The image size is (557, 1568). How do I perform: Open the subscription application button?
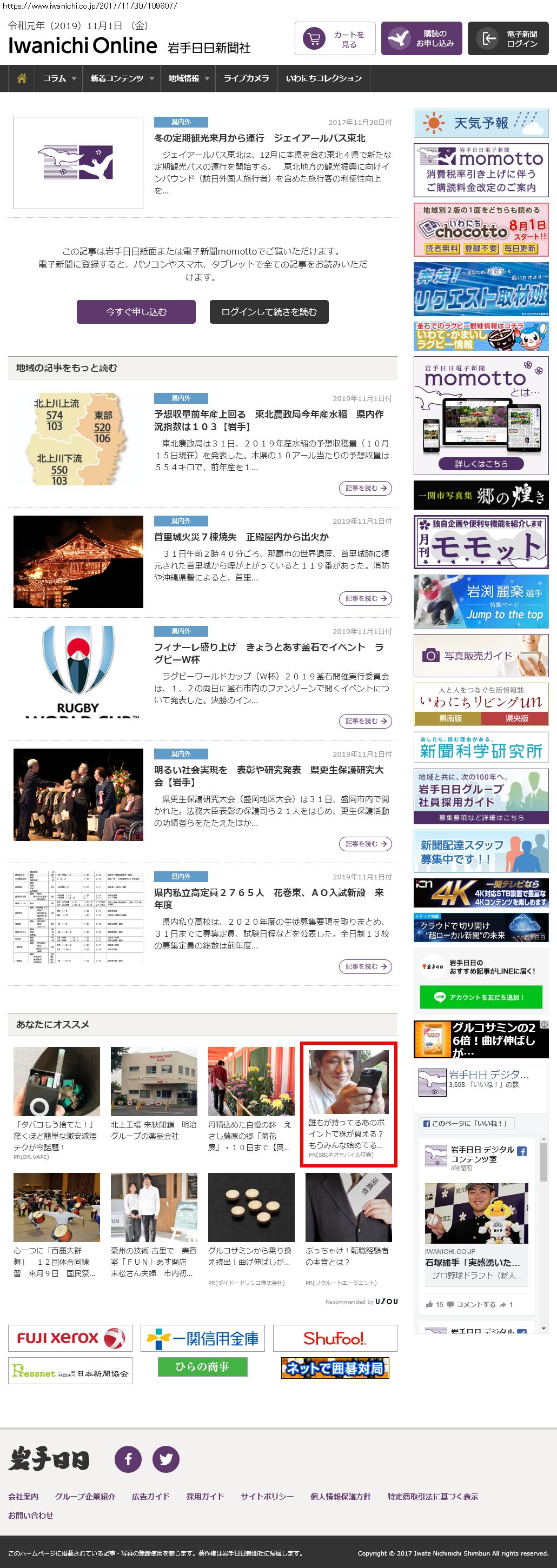tap(421, 39)
